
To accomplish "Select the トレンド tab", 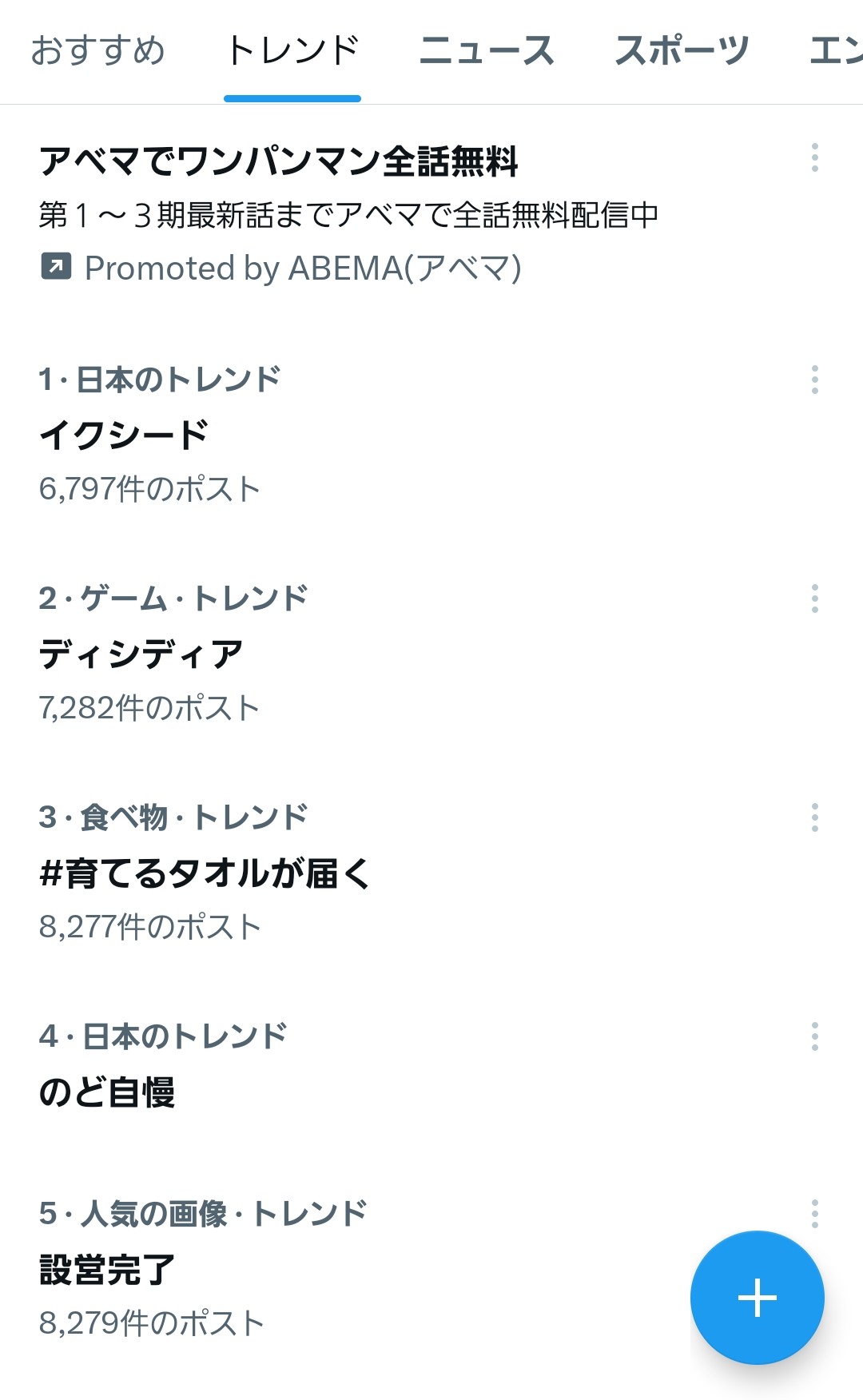I will (292, 51).
